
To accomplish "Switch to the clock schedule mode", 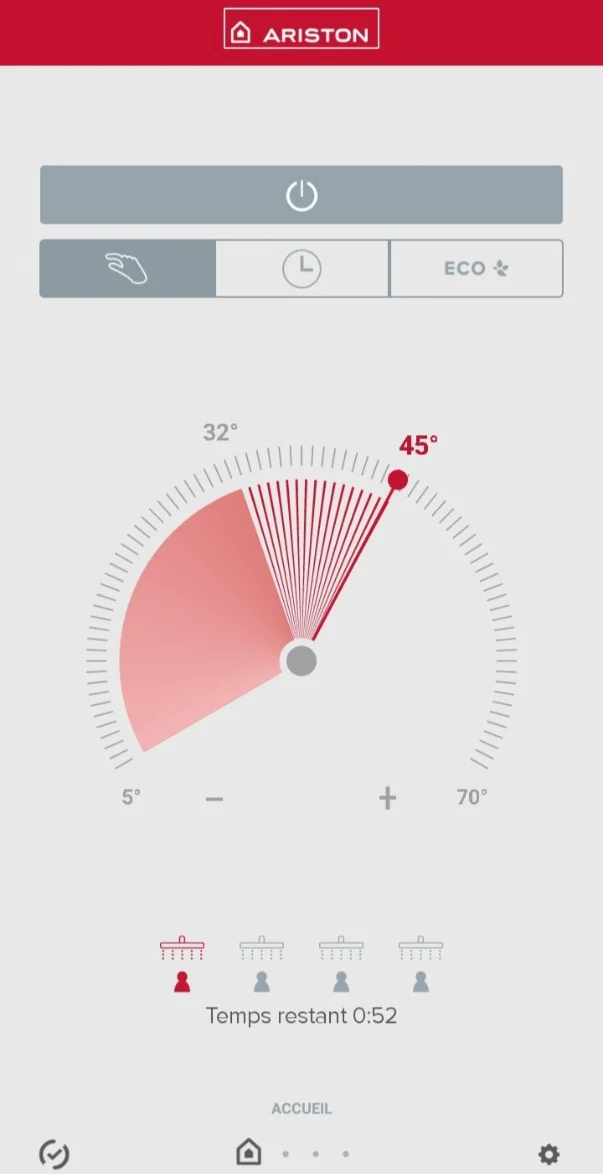I will 302,268.
